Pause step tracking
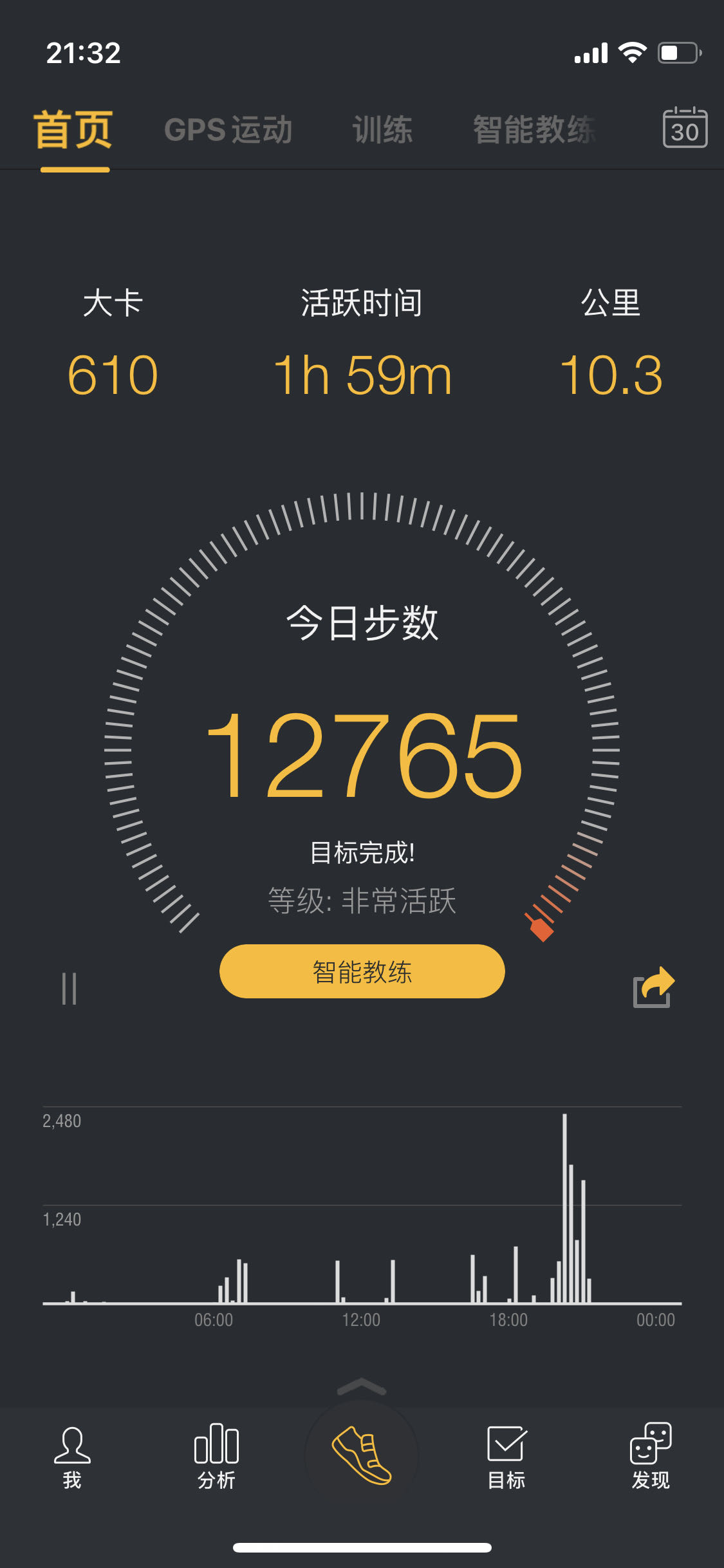 (70, 988)
